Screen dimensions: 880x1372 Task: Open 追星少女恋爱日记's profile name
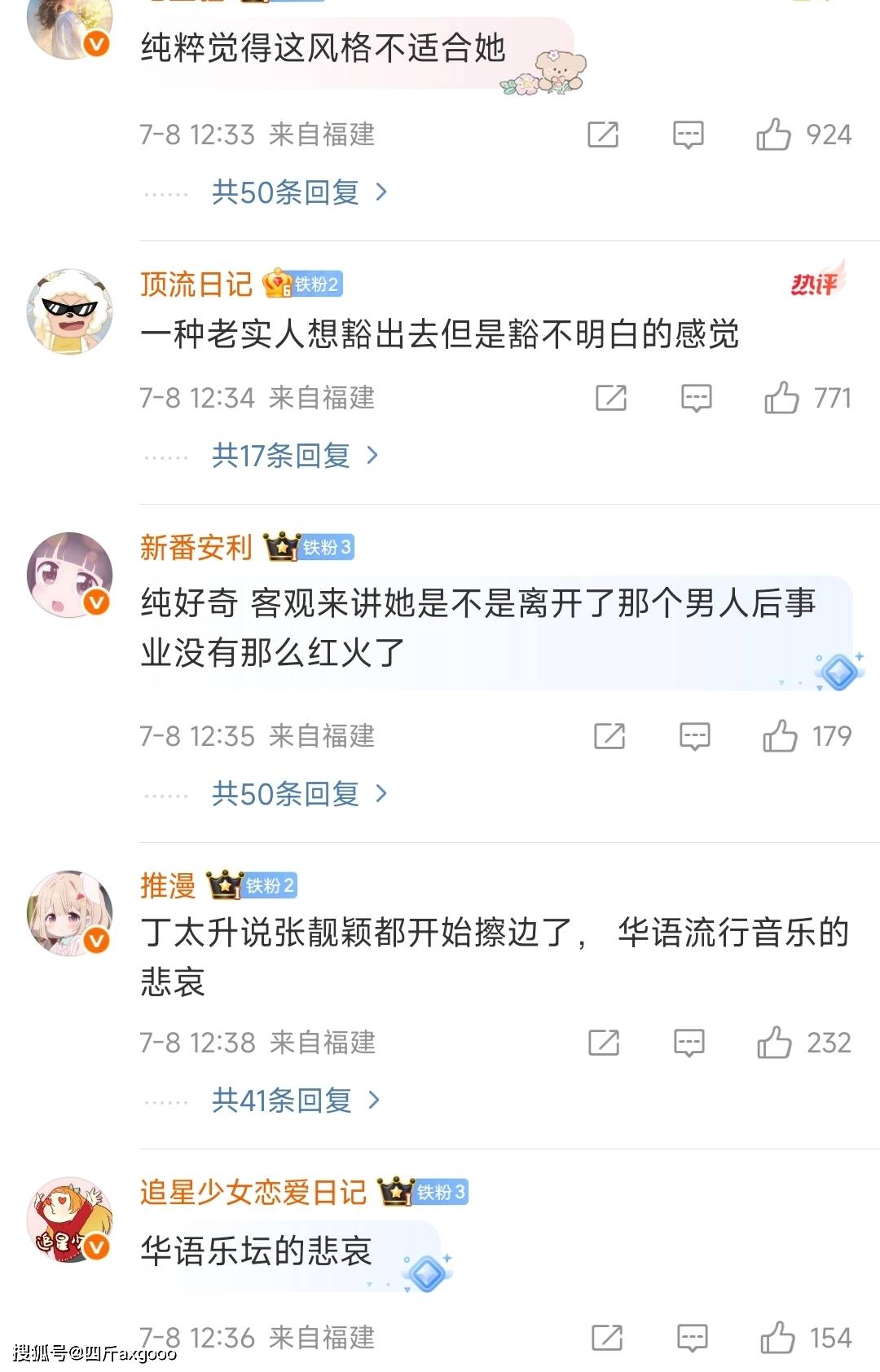pos(253,1192)
